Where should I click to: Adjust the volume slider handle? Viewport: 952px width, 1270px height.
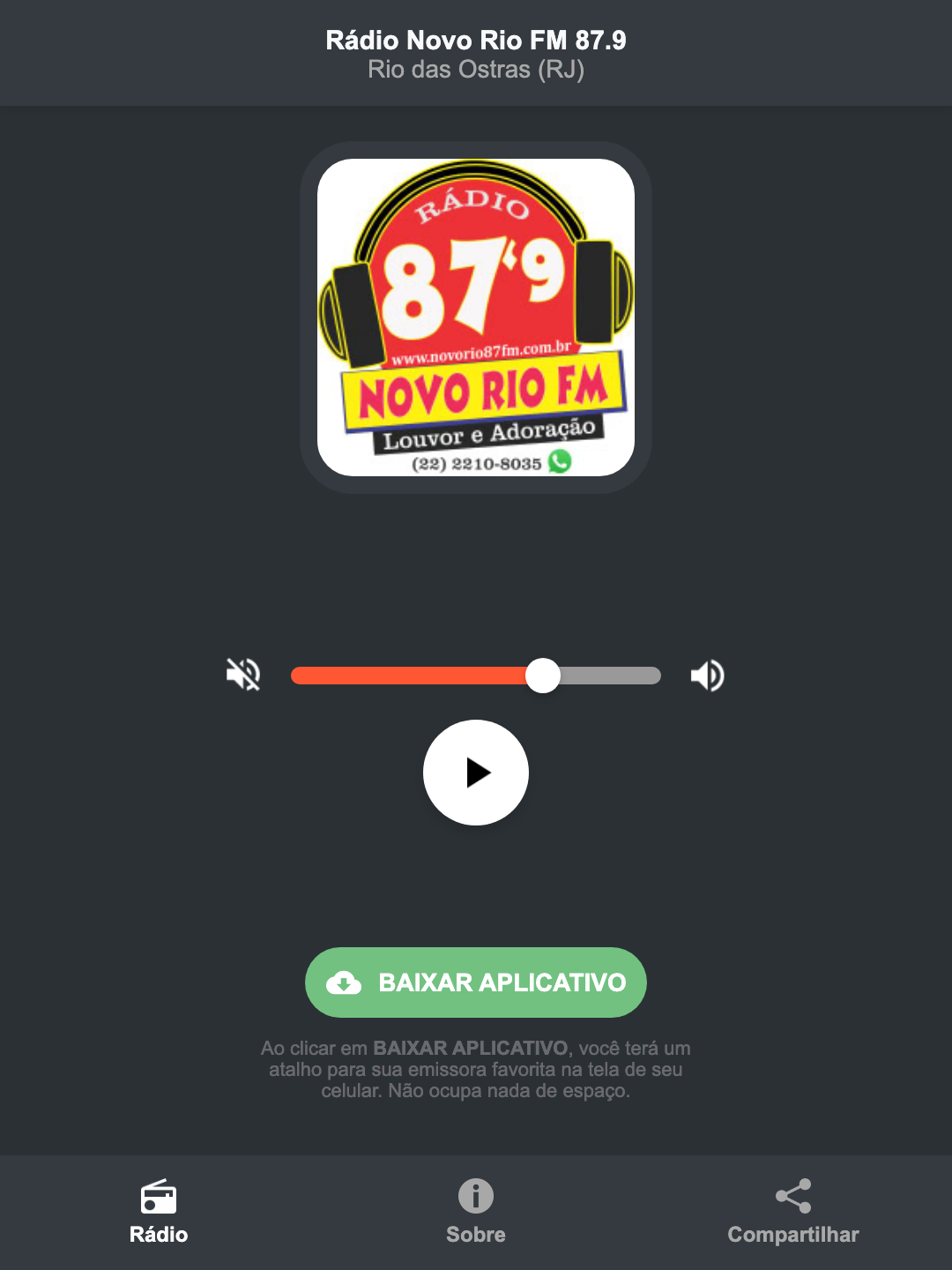(x=543, y=675)
